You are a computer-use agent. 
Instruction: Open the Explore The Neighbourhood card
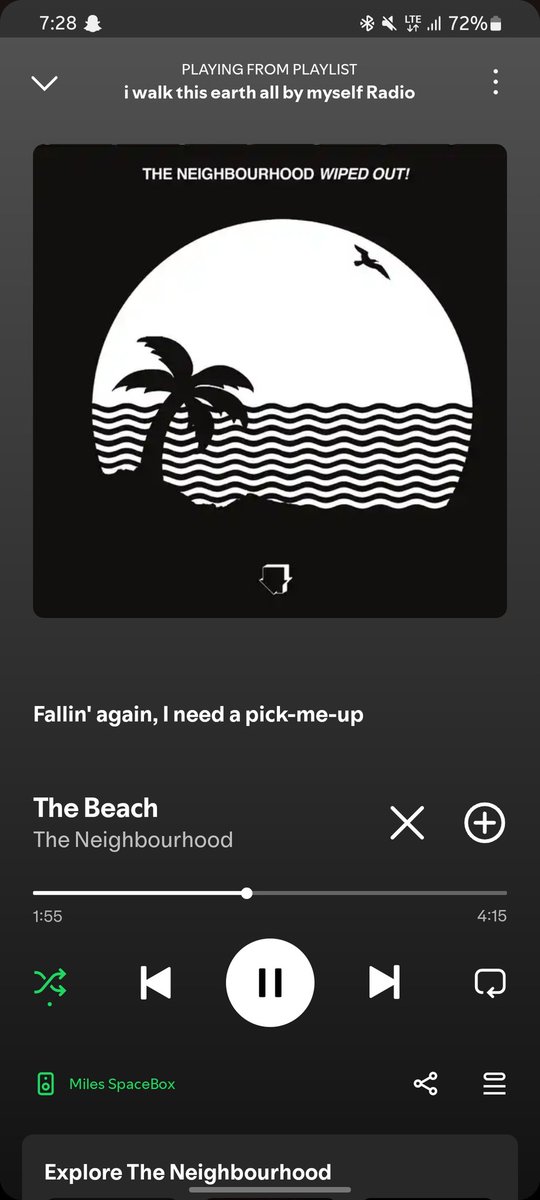coord(270,1167)
